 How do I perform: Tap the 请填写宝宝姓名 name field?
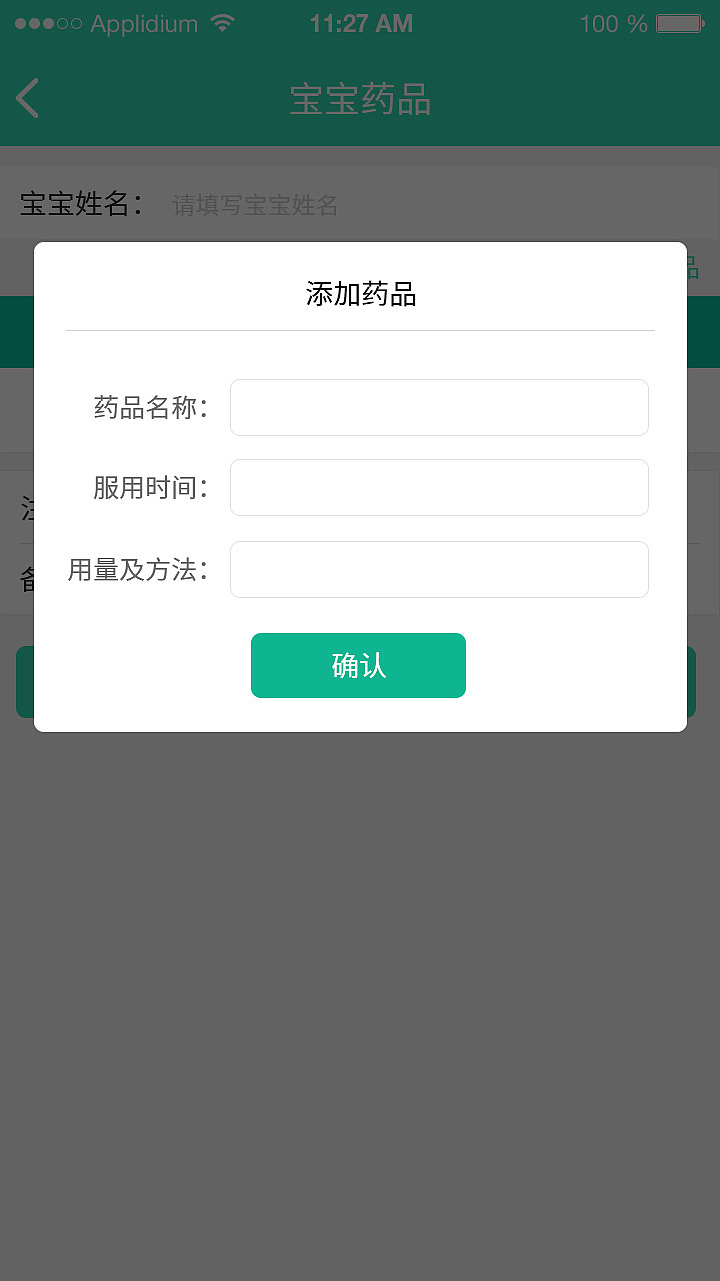click(255, 205)
